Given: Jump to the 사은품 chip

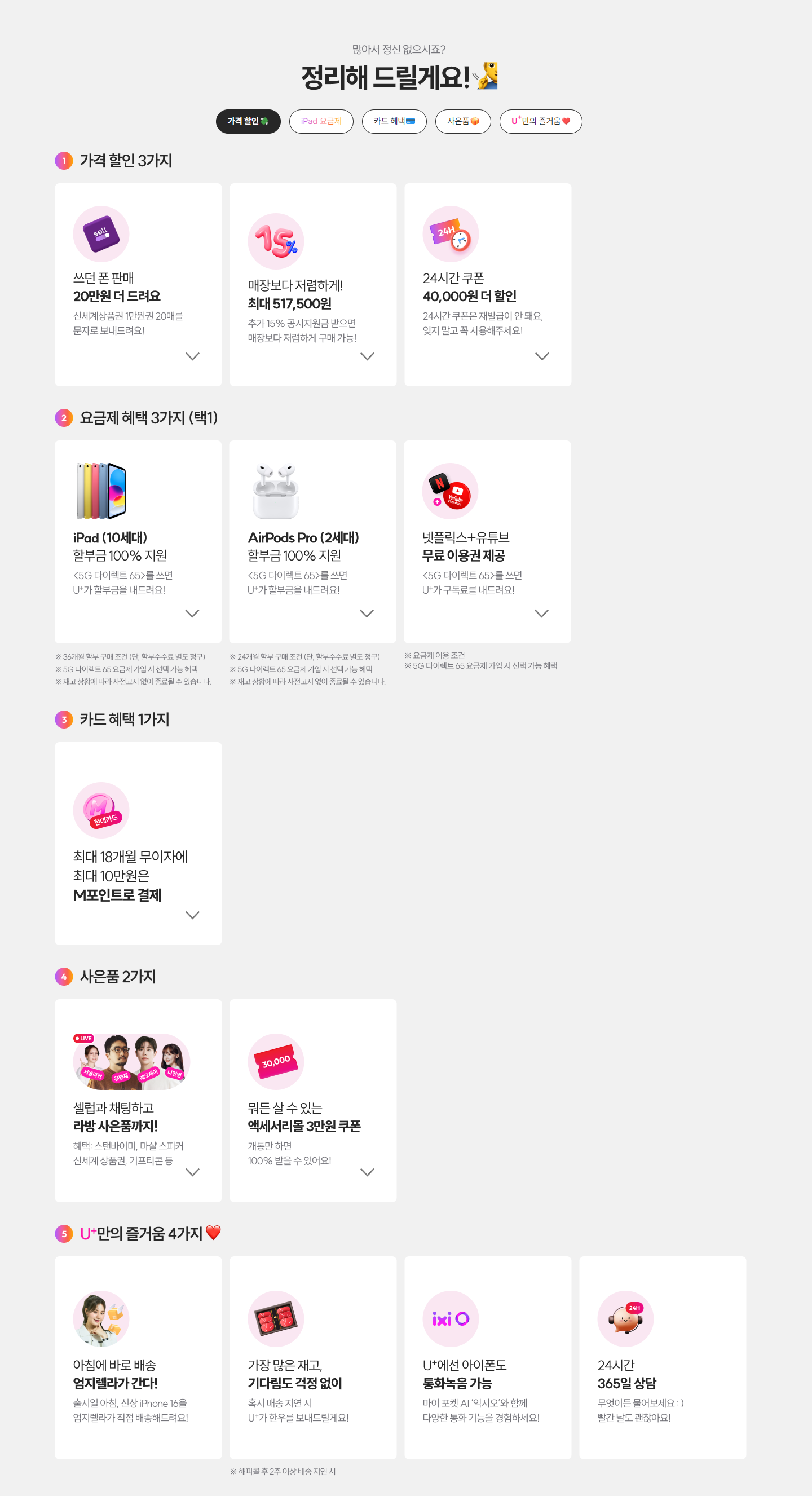Looking at the screenshot, I should pyautogui.click(x=463, y=121).
